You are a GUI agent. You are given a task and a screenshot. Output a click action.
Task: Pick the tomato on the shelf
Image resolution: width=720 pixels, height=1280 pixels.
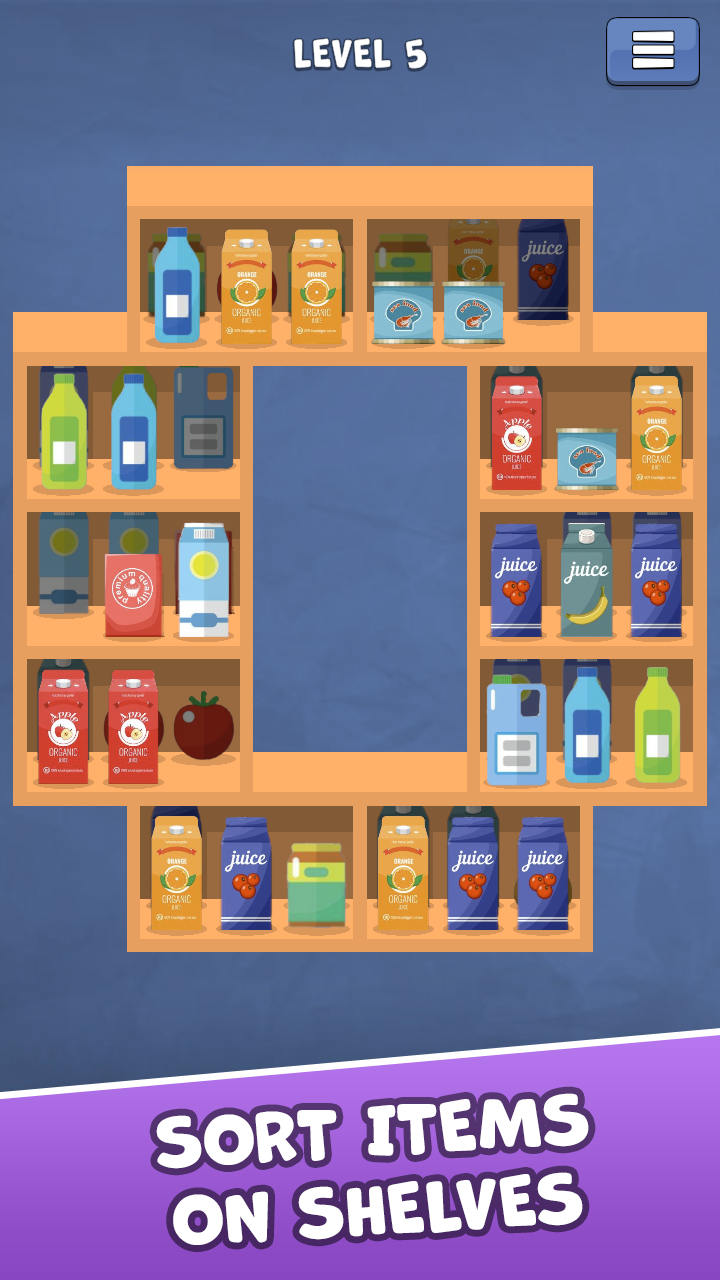(x=204, y=726)
